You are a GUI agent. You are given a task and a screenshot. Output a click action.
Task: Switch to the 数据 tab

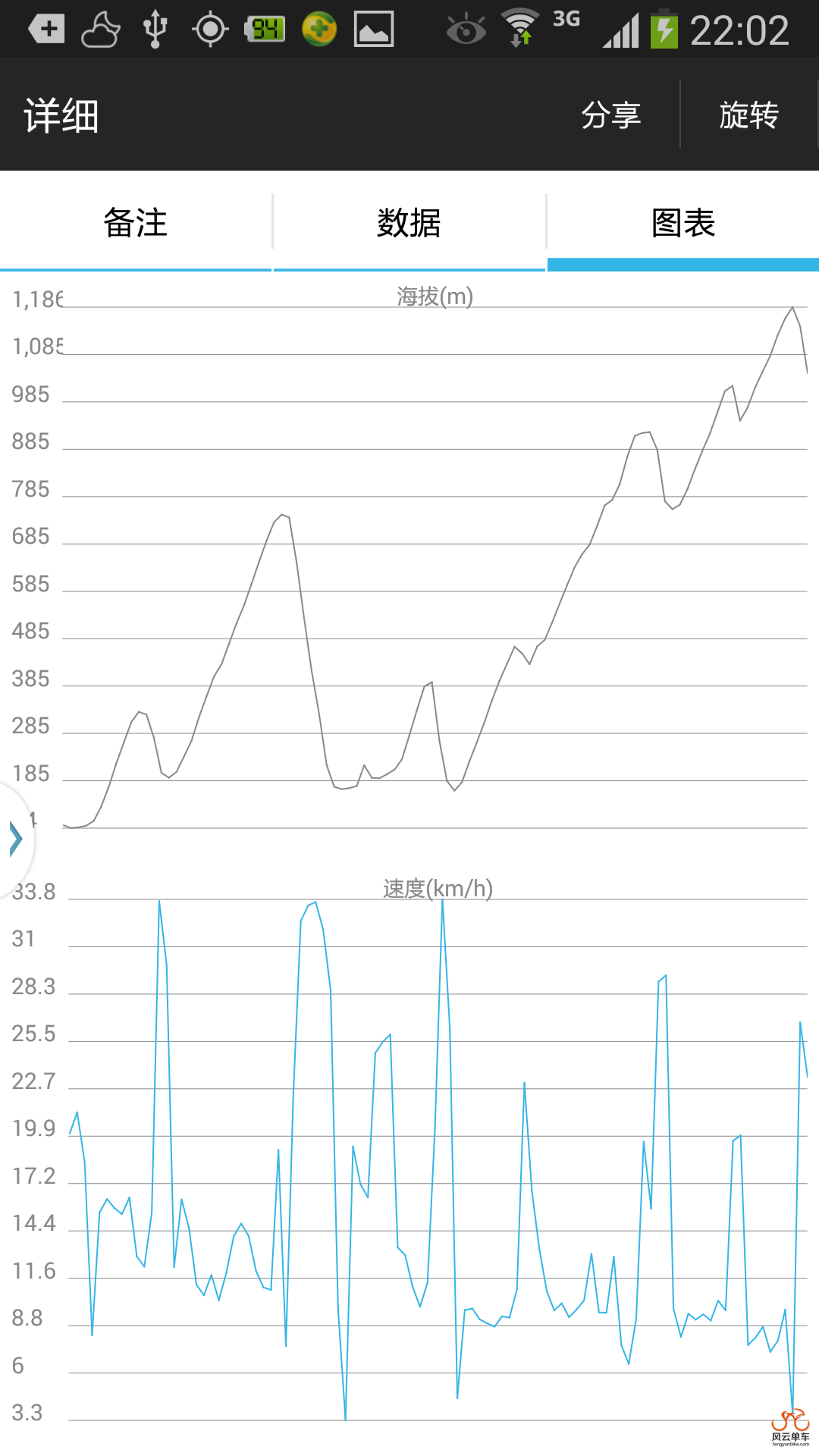tap(409, 223)
